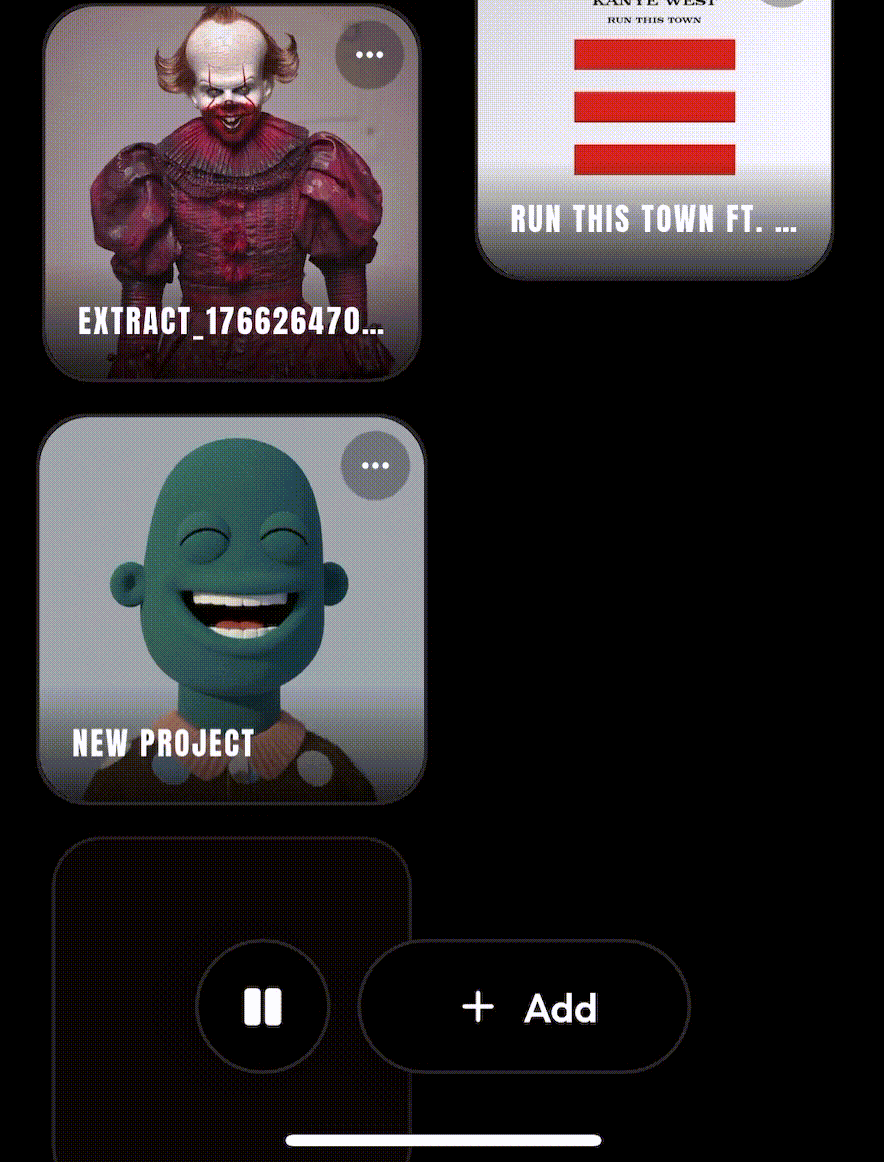
Task: Open options menu on New Project
Action: click(375, 465)
